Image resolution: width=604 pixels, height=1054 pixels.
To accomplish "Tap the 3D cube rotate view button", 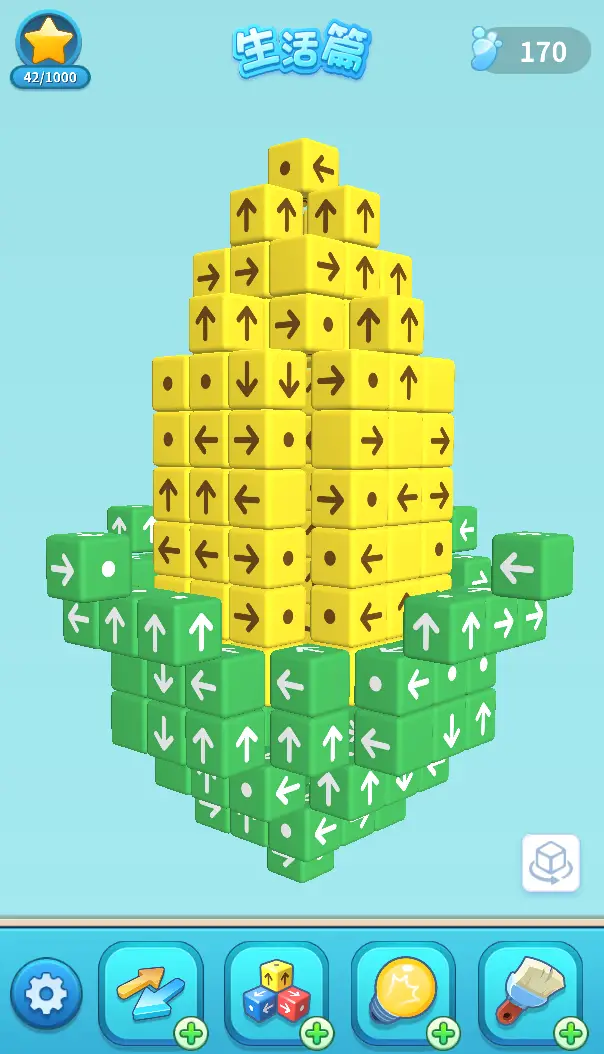I will (x=551, y=862).
